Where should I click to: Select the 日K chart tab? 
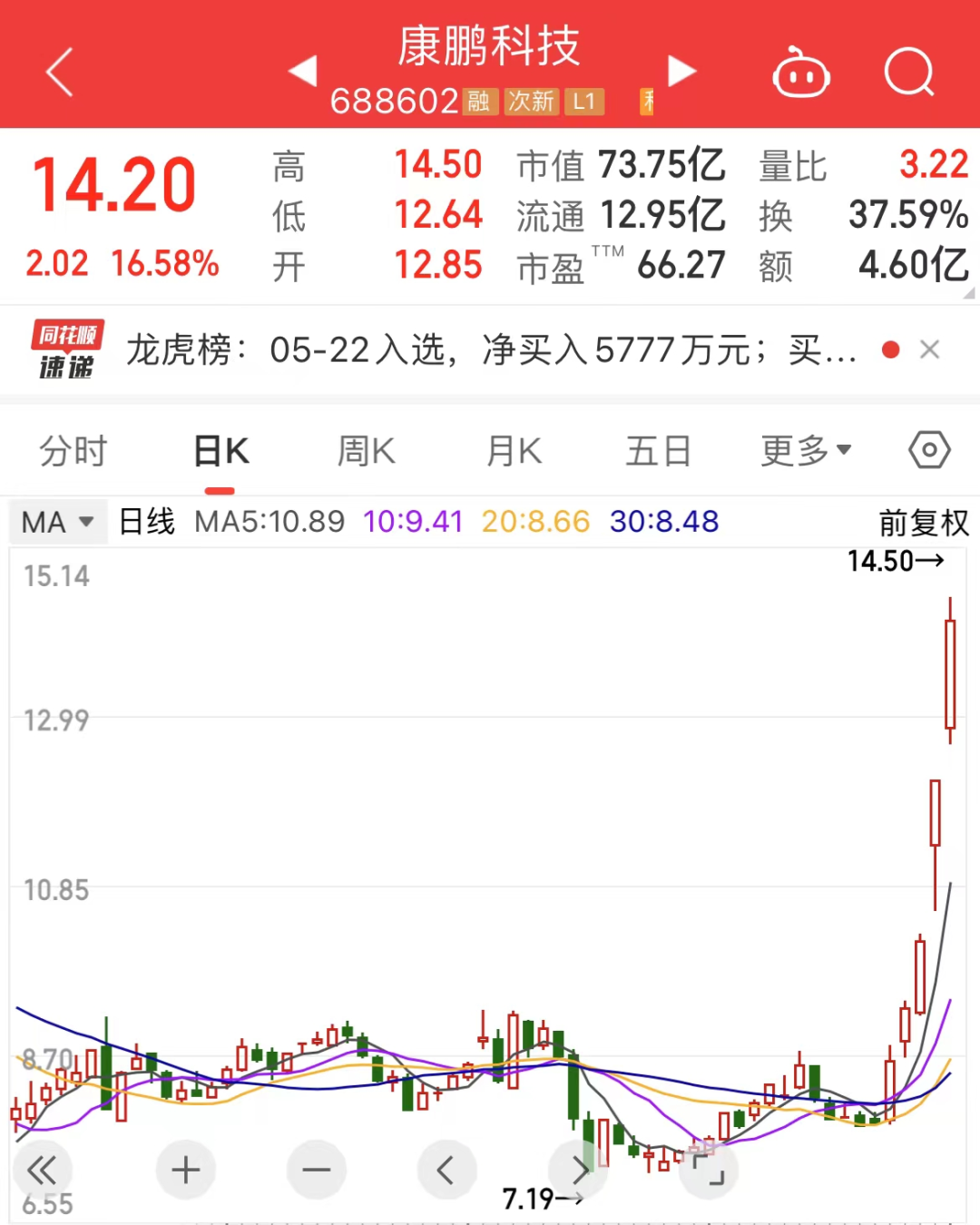tap(220, 451)
